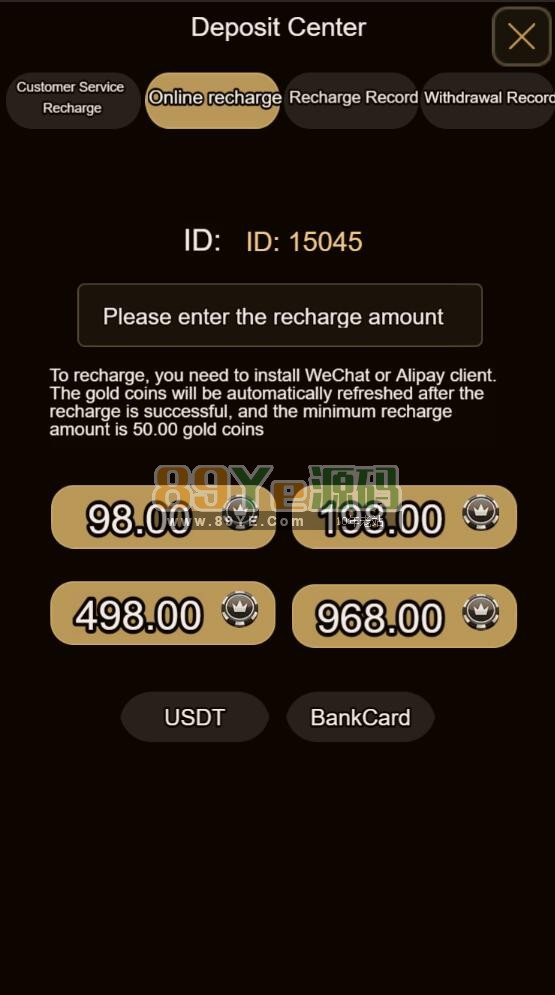Select the Online recharge tab
This screenshot has height=995, width=555.
click(212, 100)
